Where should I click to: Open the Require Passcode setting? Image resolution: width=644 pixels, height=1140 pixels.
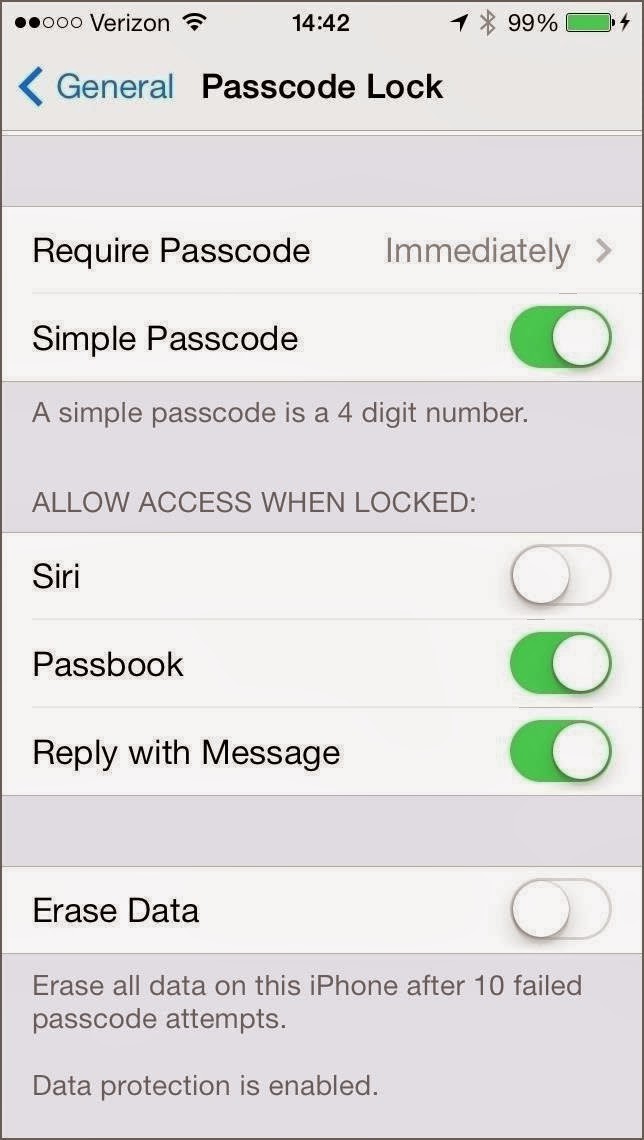[x=322, y=250]
